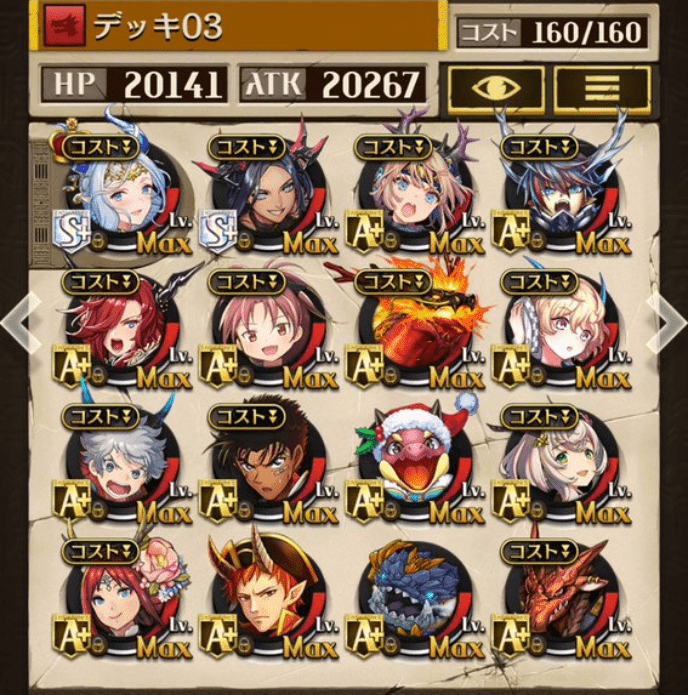
Task: Open the deck list menu button
Action: [x=603, y=88]
